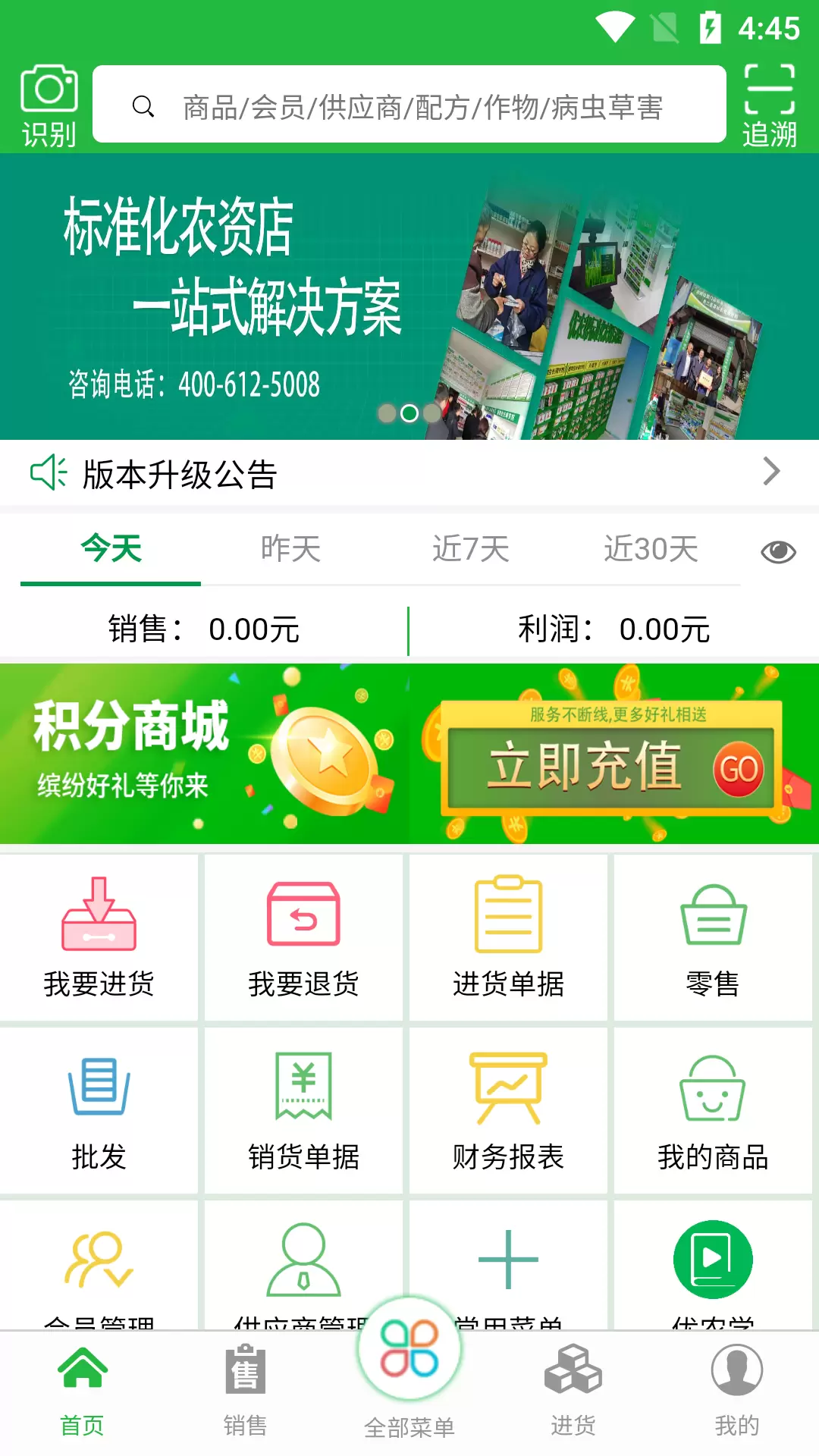Switch to the 昨天 tab

tap(290, 549)
